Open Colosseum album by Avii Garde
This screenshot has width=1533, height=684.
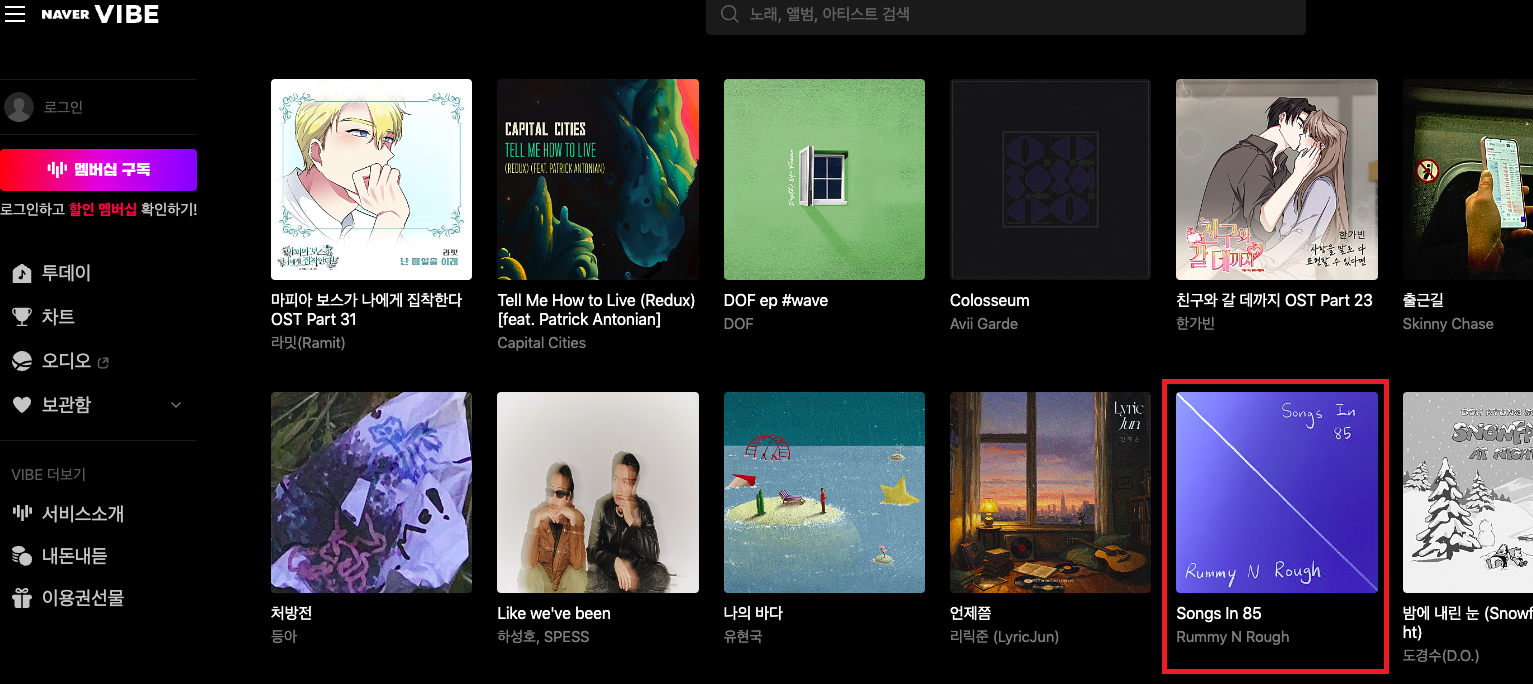1050,180
